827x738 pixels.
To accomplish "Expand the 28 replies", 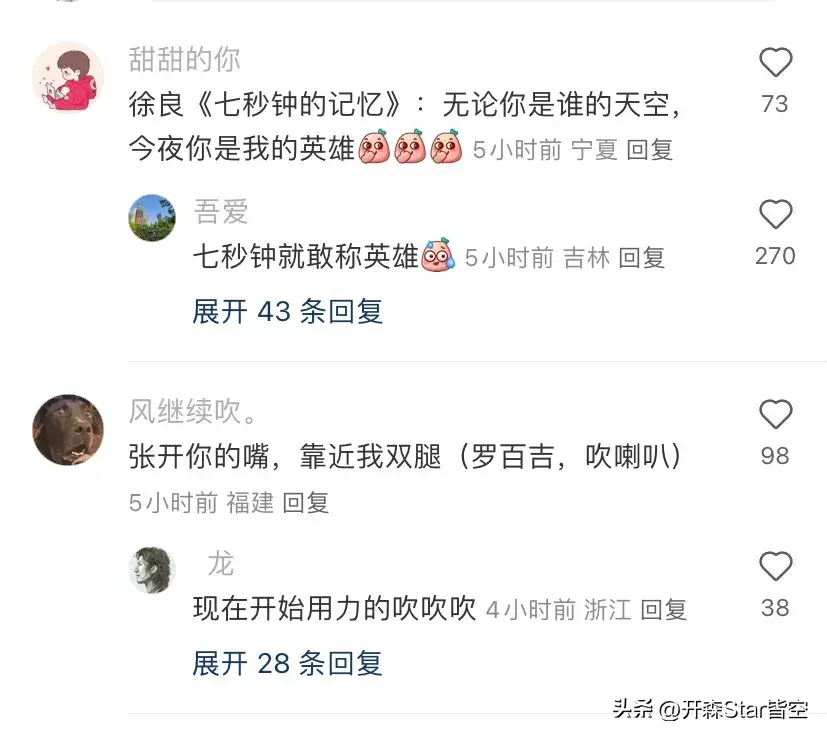I will point(287,663).
